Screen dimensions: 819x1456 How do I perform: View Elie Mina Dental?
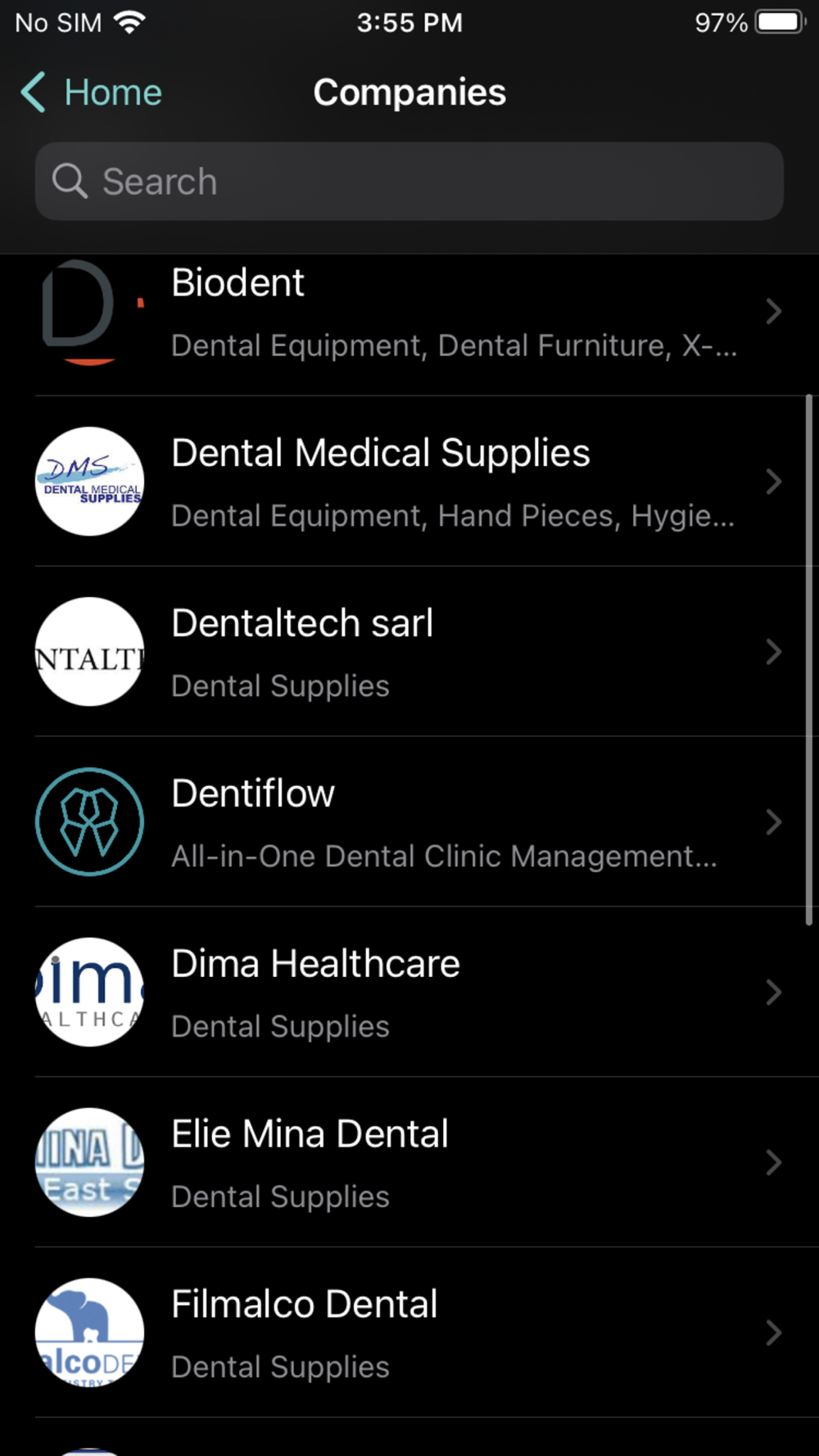click(x=409, y=1163)
